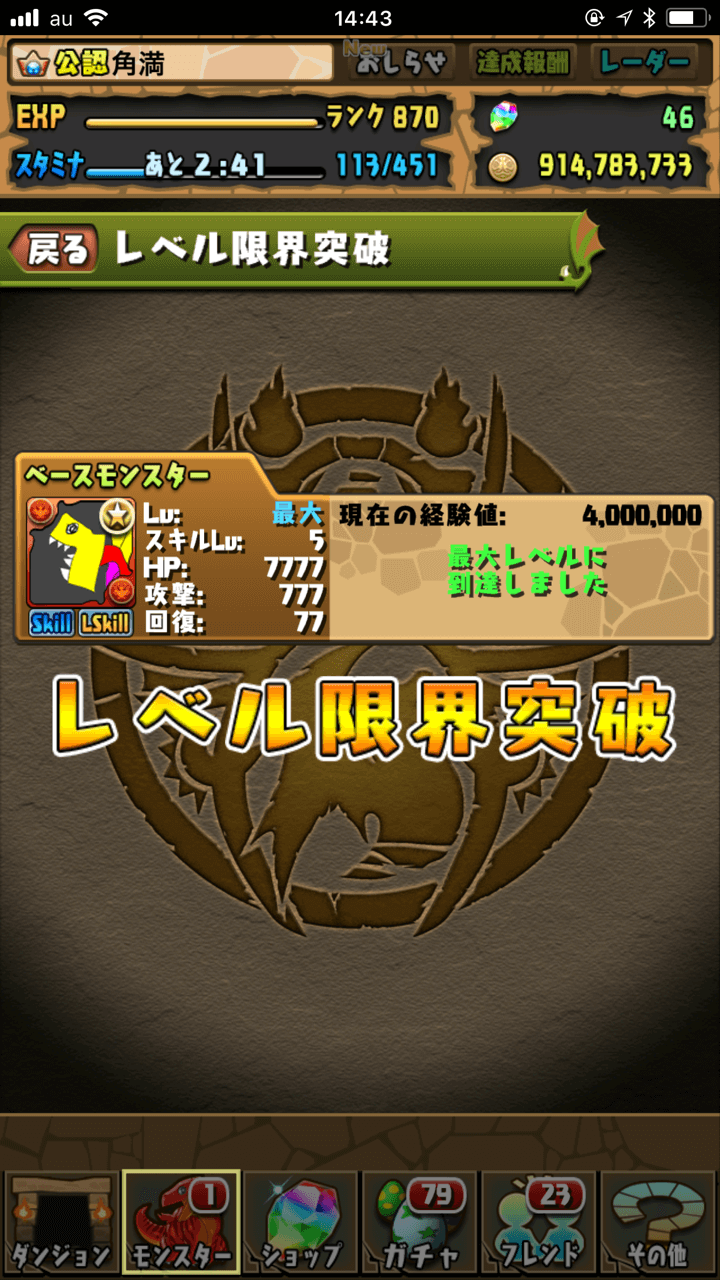Open 達成報酬 achievement rewards
The image size is (720, 1280).
tap(520, 63)
